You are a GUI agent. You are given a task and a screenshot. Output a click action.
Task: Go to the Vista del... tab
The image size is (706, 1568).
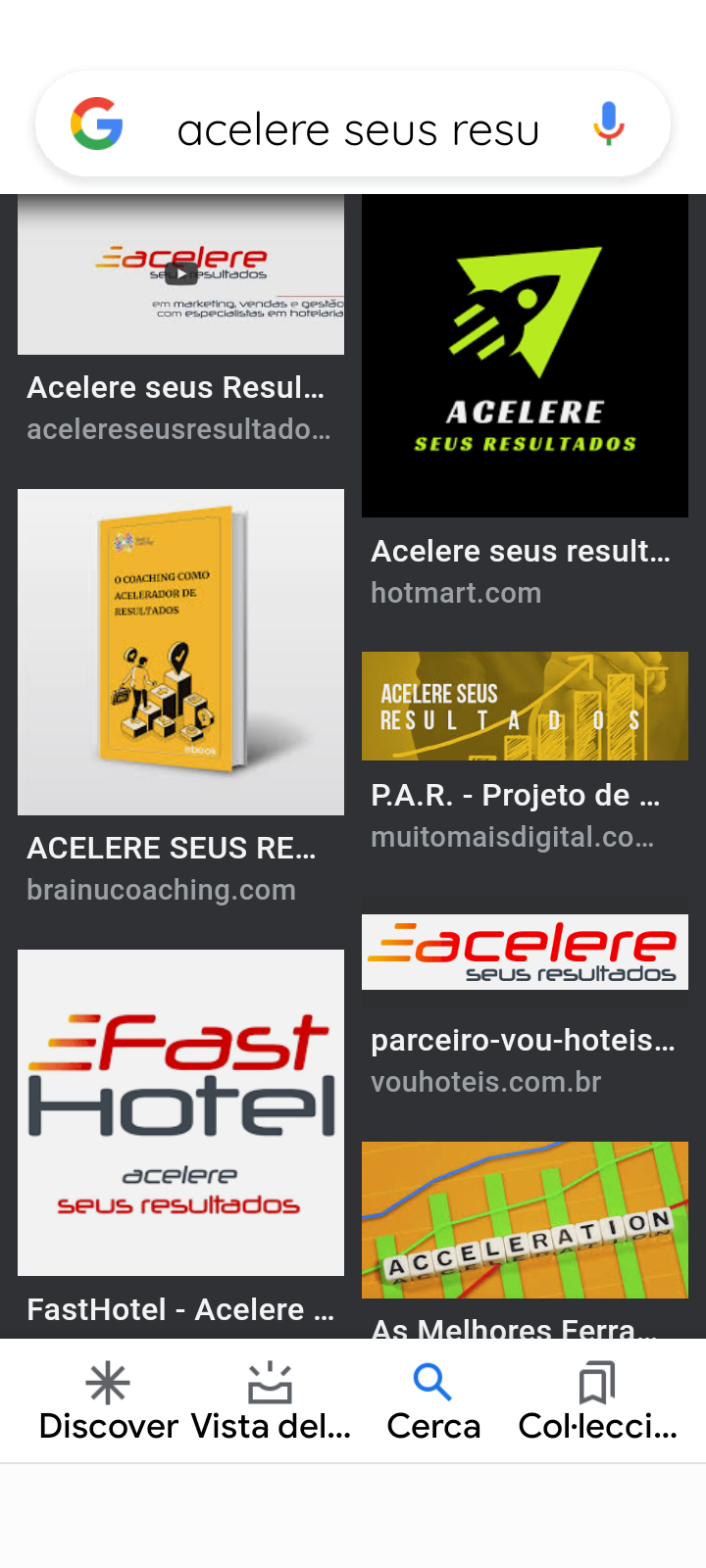coord(270,1401)
